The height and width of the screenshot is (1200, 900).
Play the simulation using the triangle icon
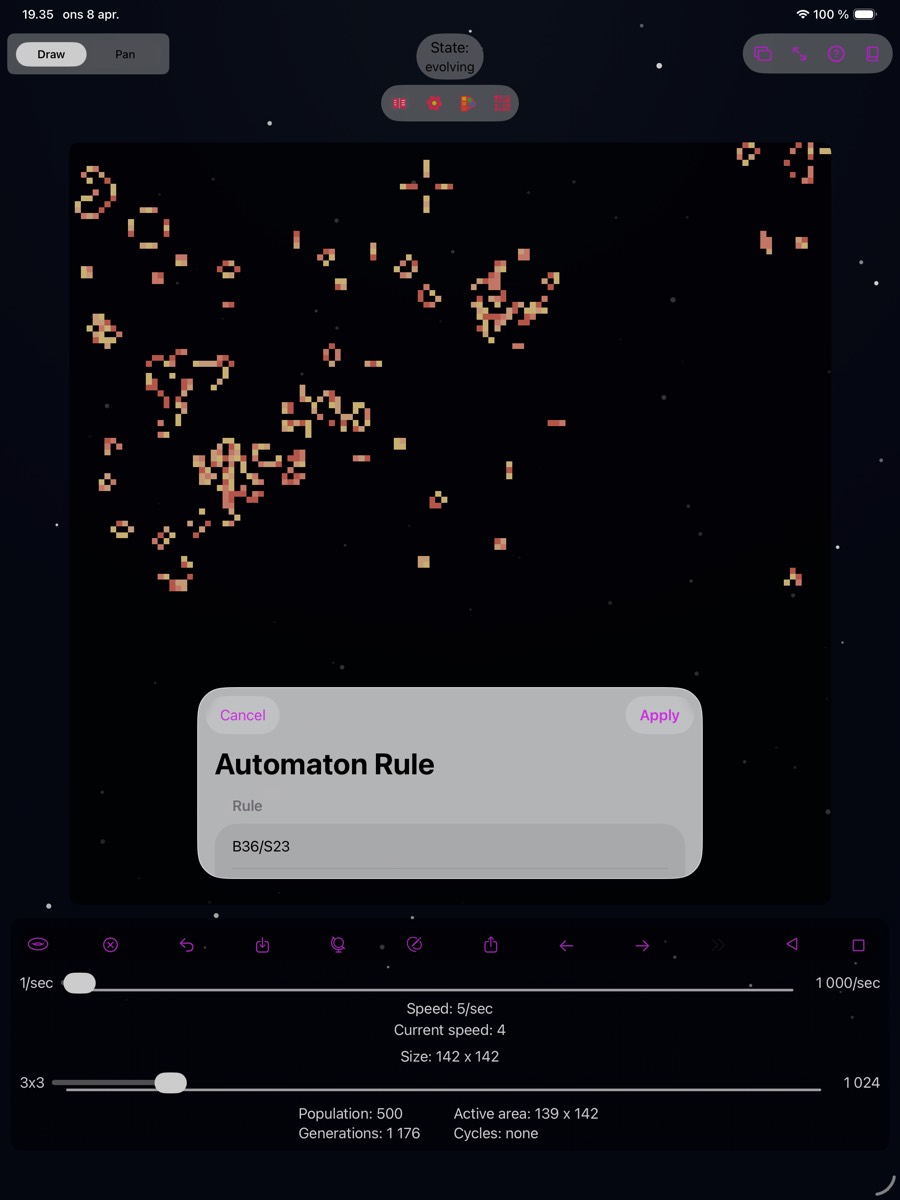(791, 944)
